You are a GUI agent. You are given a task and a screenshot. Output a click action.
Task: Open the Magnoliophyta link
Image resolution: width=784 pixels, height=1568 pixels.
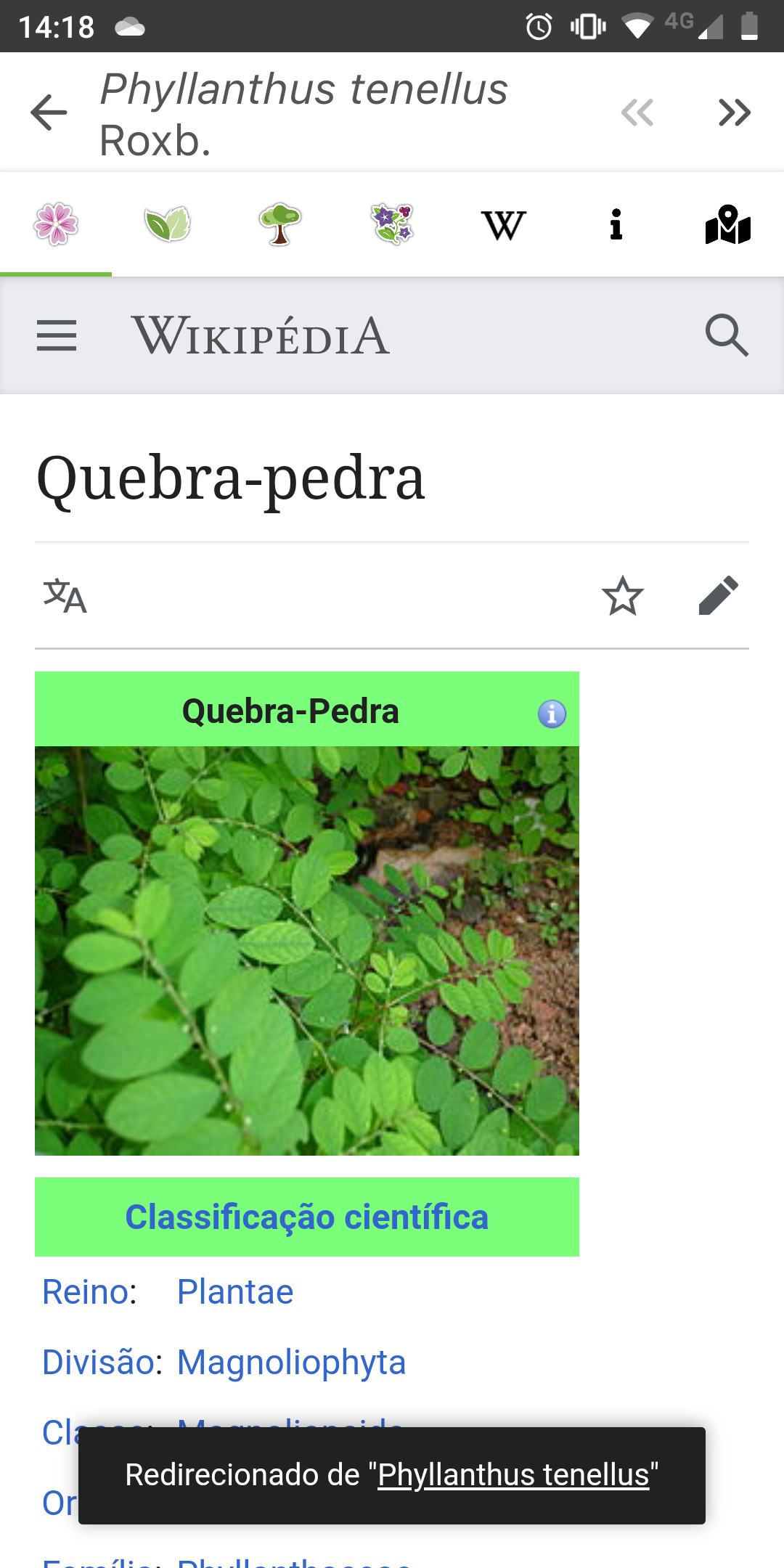(291, 1363)
